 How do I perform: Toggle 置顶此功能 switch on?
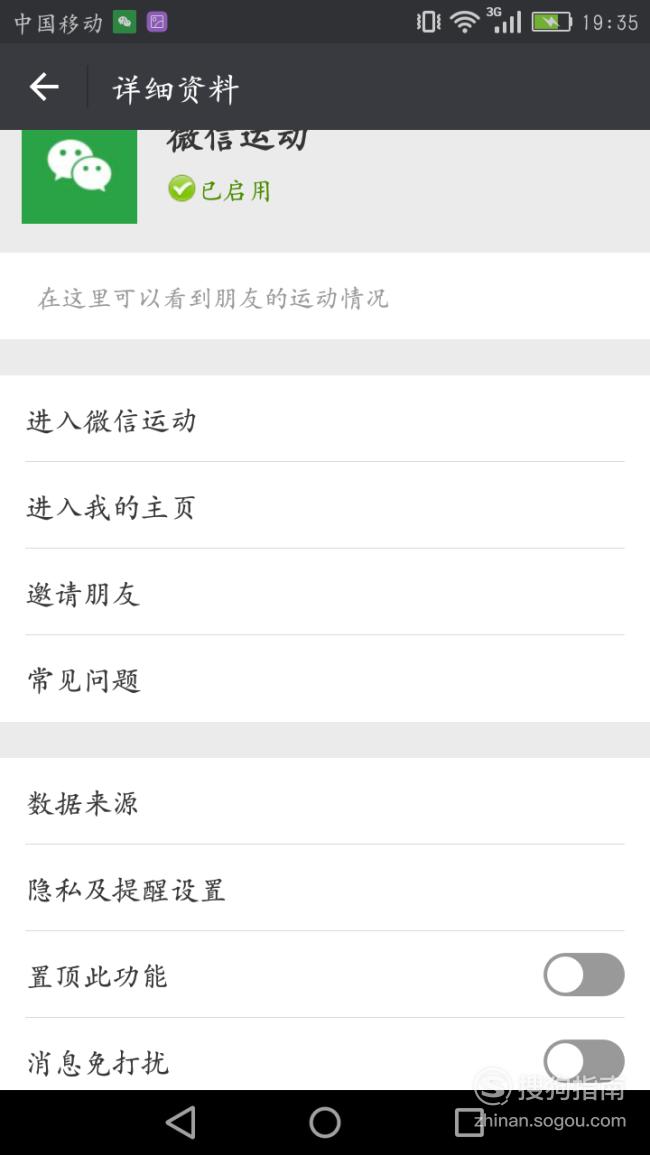click(x=584, y=975)
